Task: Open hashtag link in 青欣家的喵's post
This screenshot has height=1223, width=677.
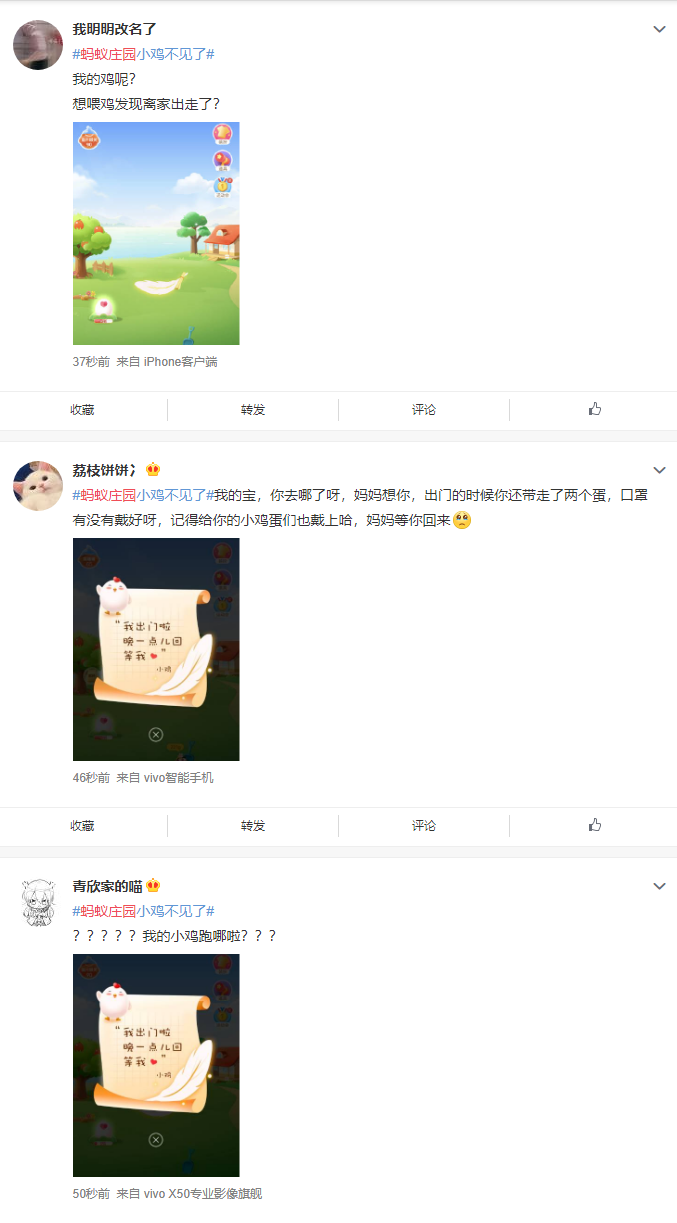Action: (x=143, y=911)
